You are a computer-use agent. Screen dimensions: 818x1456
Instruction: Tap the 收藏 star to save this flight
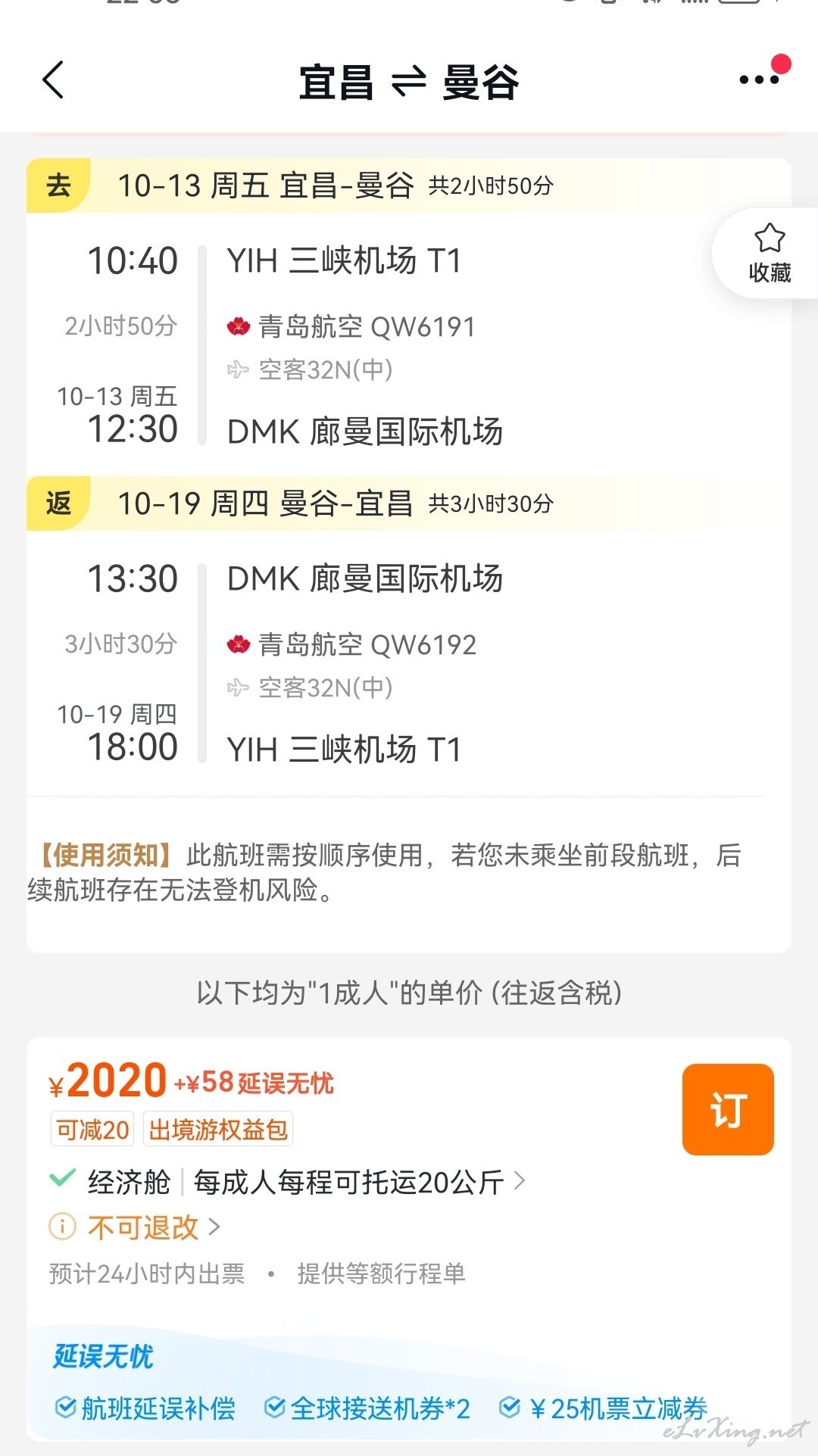tap(769, 253)
